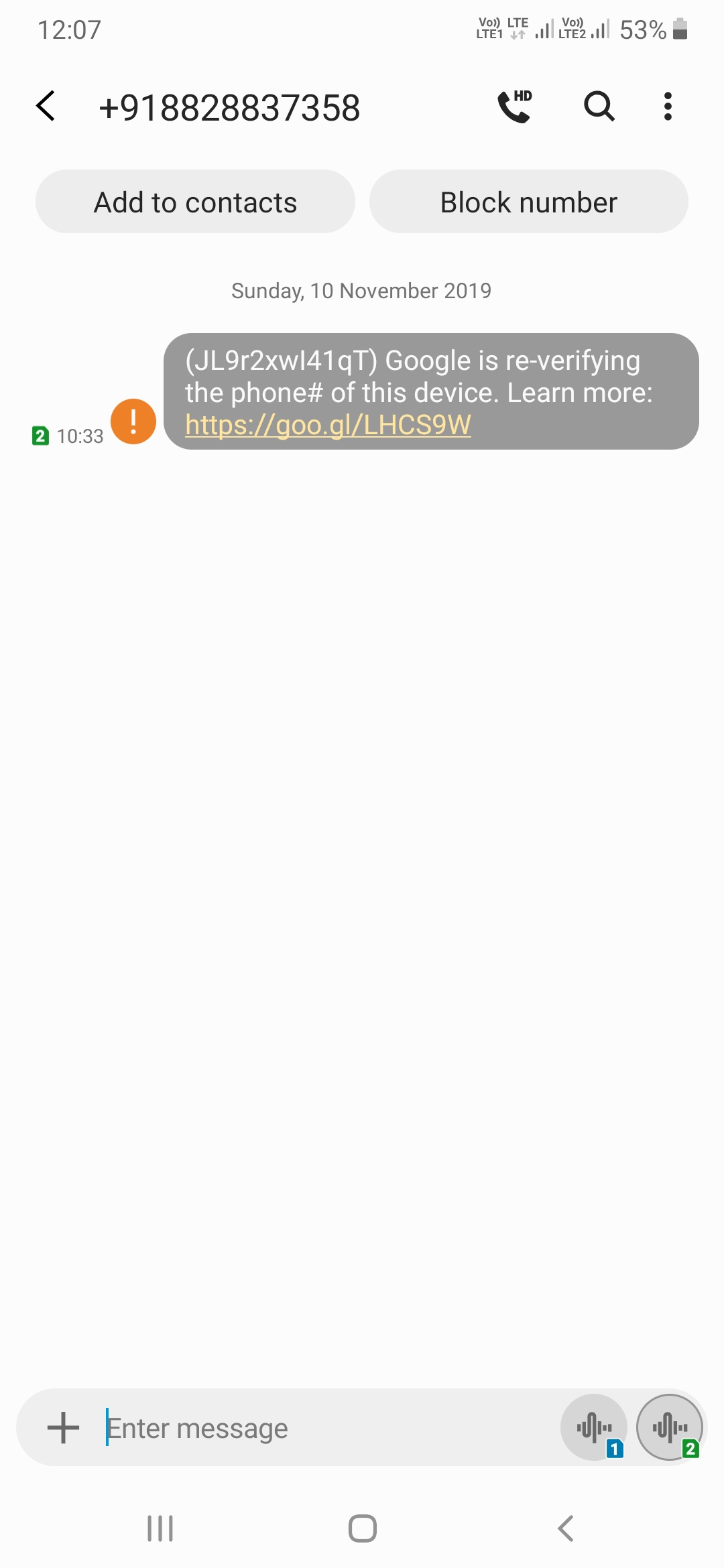Go back from the conversation
The height and width of the screenshot is (1568, 724).
tap(46, 107)
